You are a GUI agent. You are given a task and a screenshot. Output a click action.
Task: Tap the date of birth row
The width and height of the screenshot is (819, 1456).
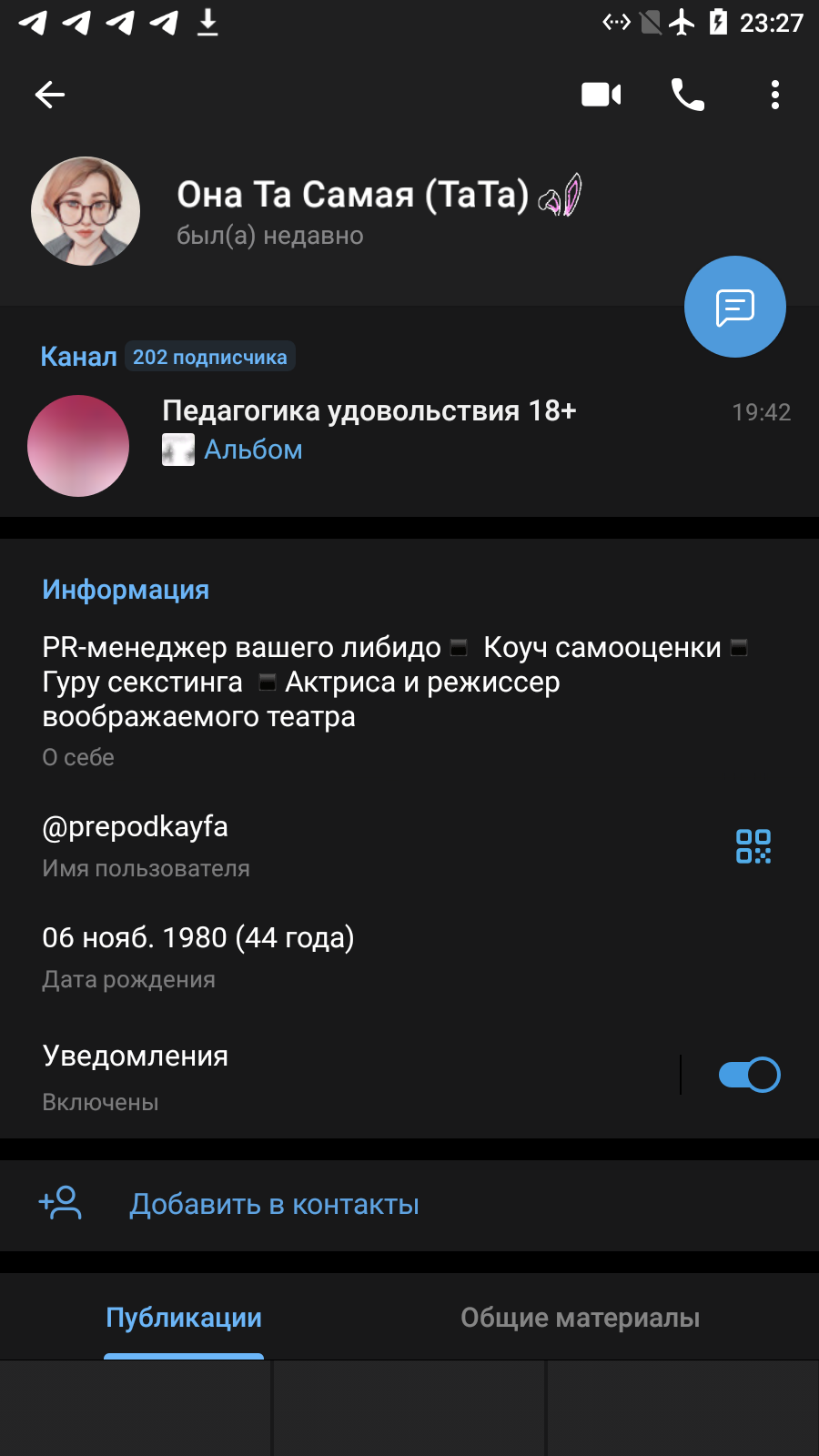[409, 957]
